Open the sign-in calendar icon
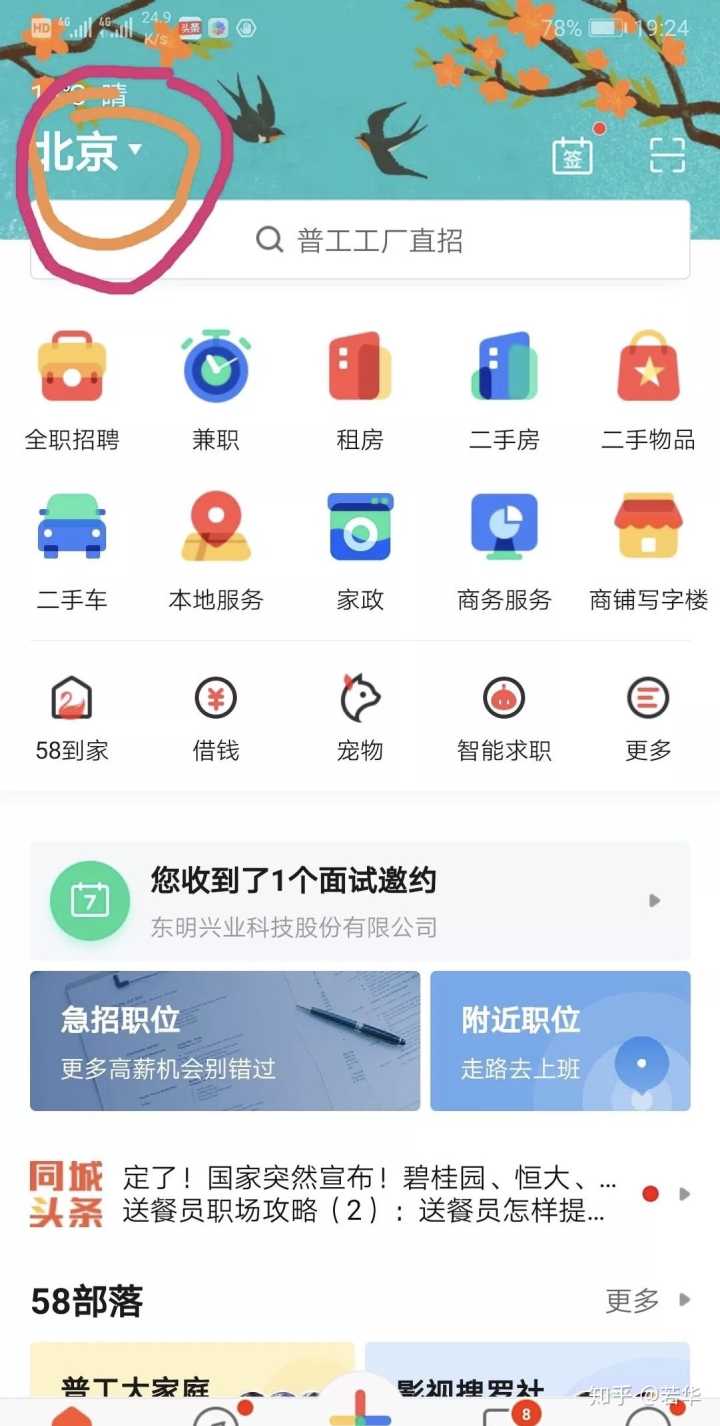The width and height of the screenshot is (720, 1426). pos(572,156)
